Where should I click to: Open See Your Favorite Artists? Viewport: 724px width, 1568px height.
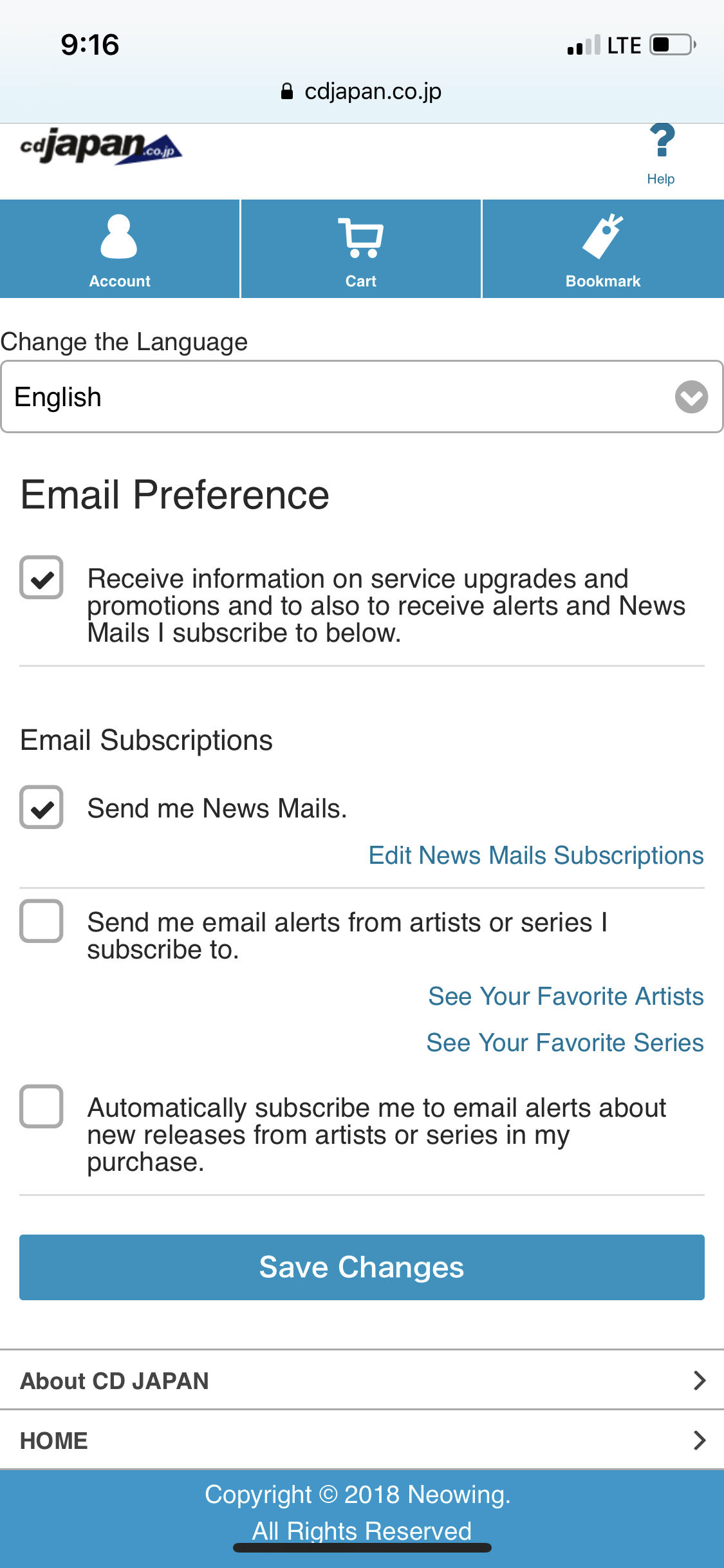click(566, 996)
